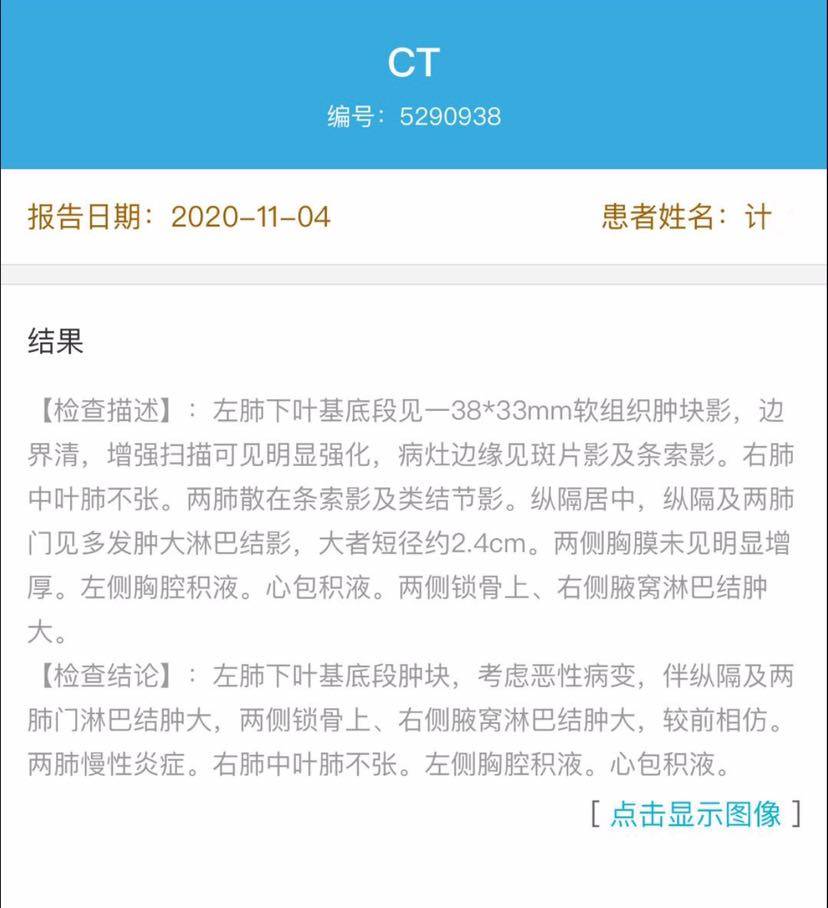This screenshot has height=908, width=828.
Task: Tap the 点击显示图像 link to show images
Action: click(696, 813)
